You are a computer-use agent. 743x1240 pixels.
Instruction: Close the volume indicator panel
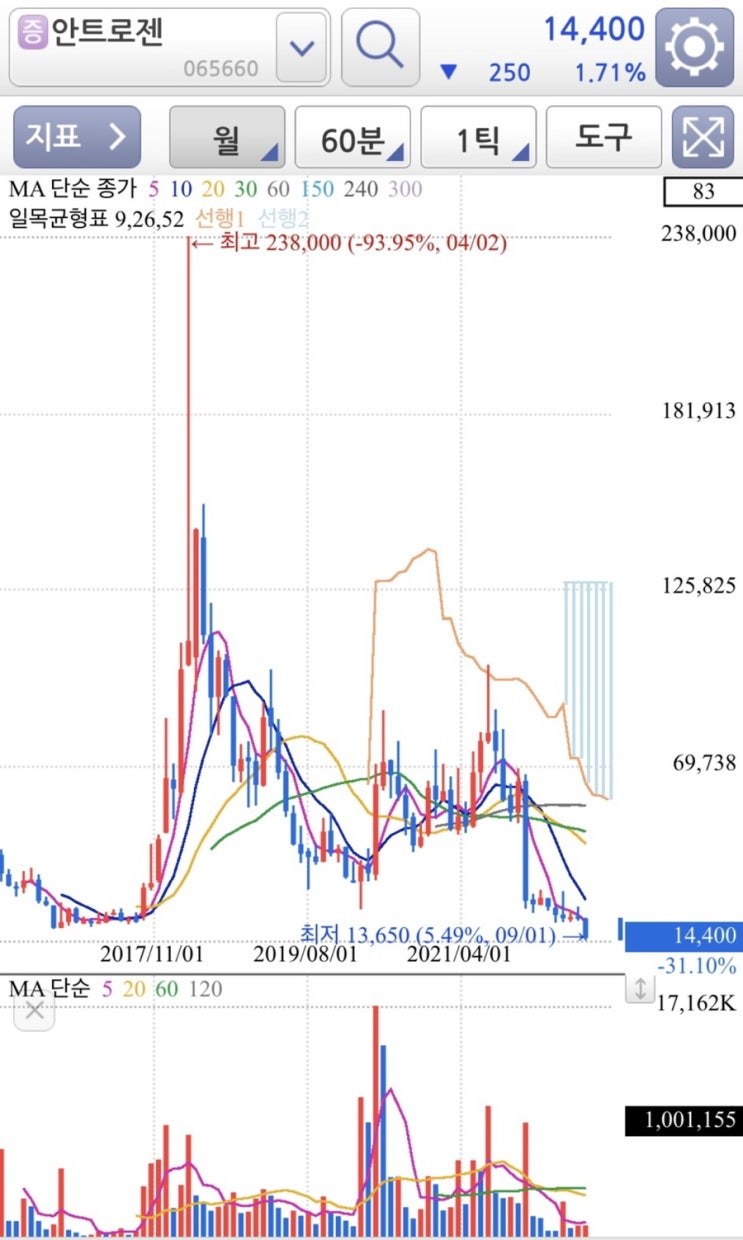(35, 1010)
